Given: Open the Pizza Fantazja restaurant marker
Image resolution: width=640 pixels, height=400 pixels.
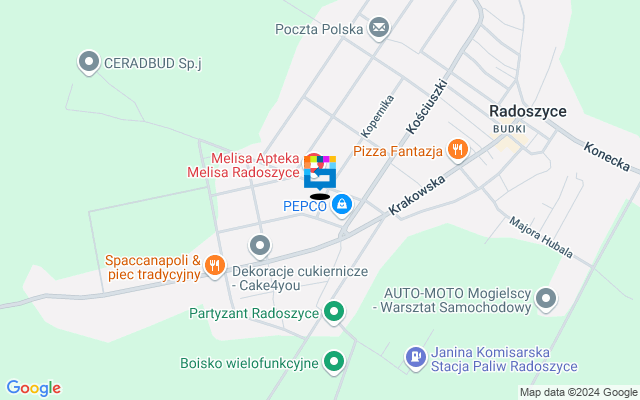Looking at the screenshot, I should pyautogui.click(x=457, y=150).
